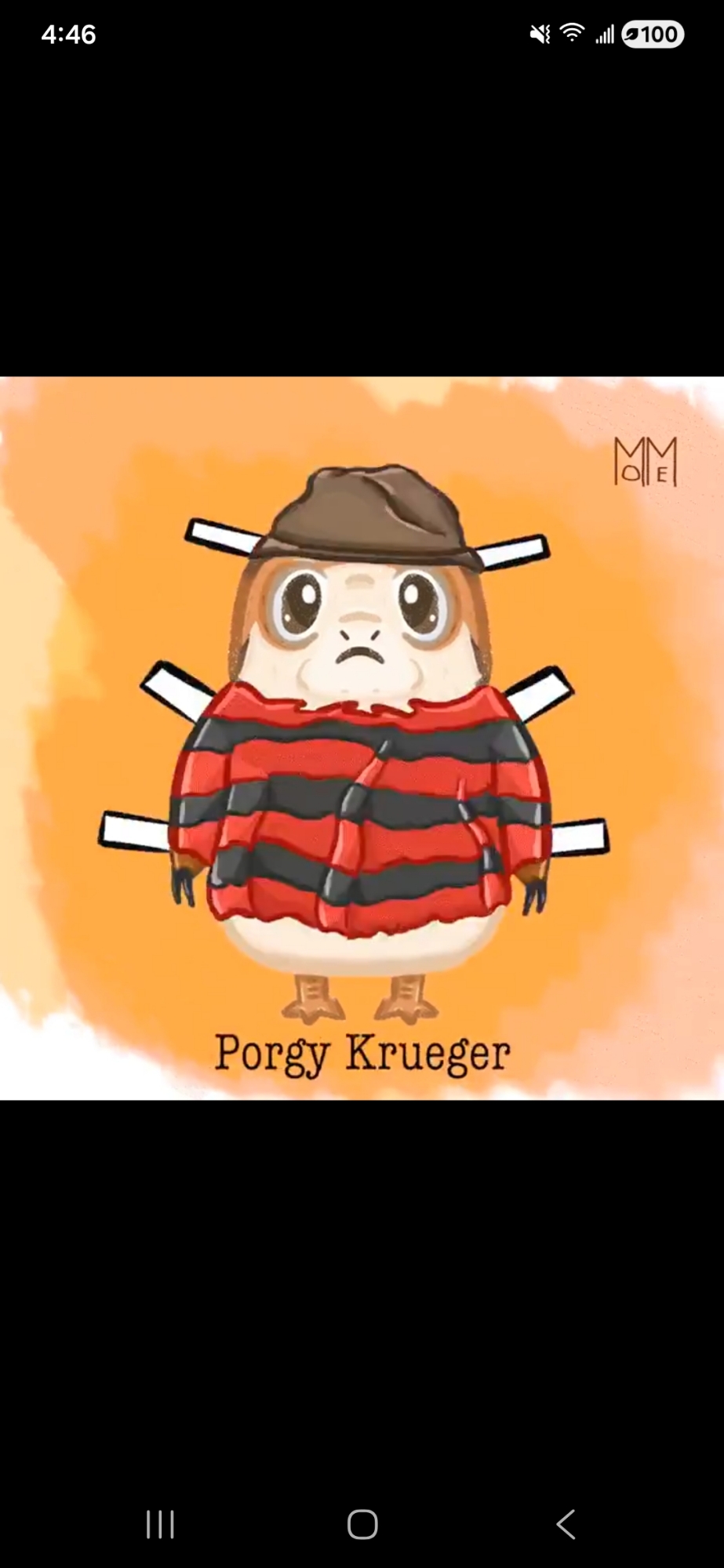
Task: Return to the home screen
Action: coord(362,1524)
